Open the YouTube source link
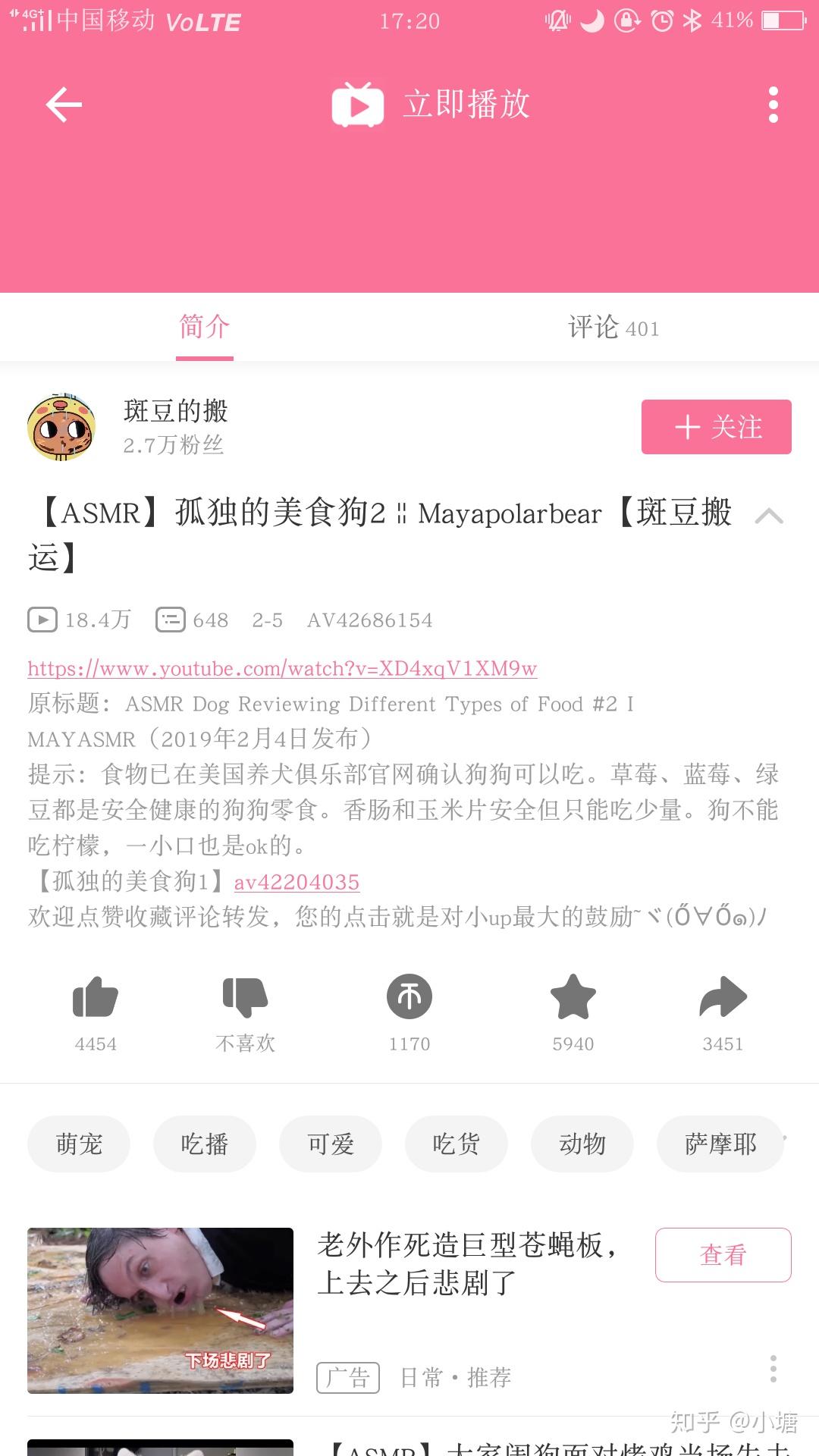 pos(282,669)
